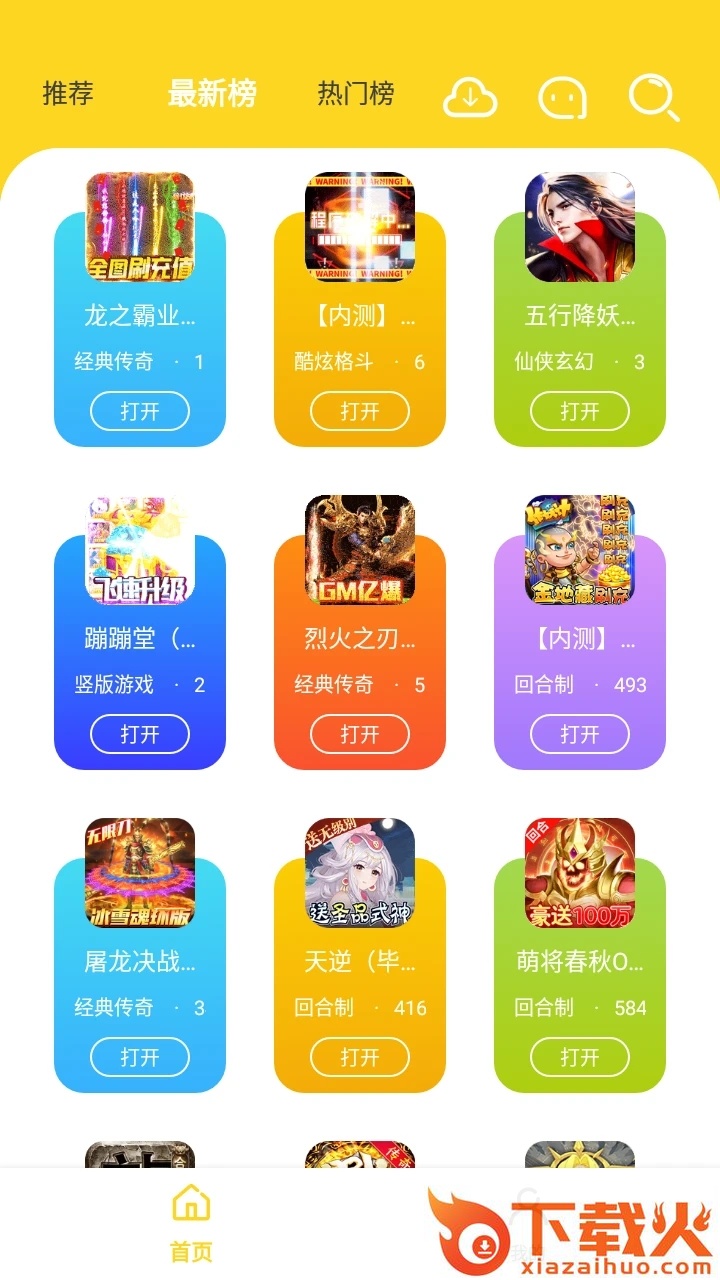This screenshot has width=720, height=1280.
Task: Tap 打开 for 萌将春秋 game
Action: coord(580,1057)
